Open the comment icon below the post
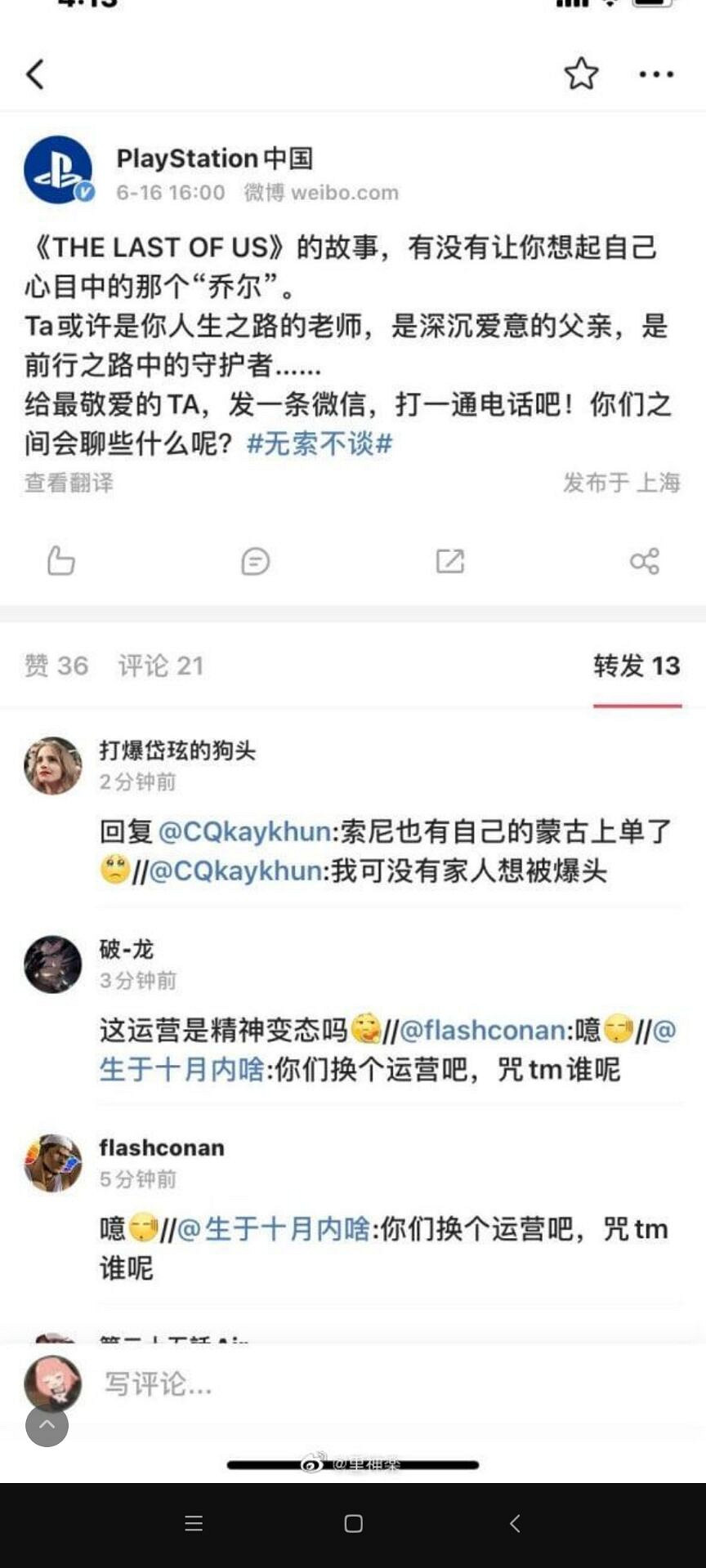 pos(256,561)
